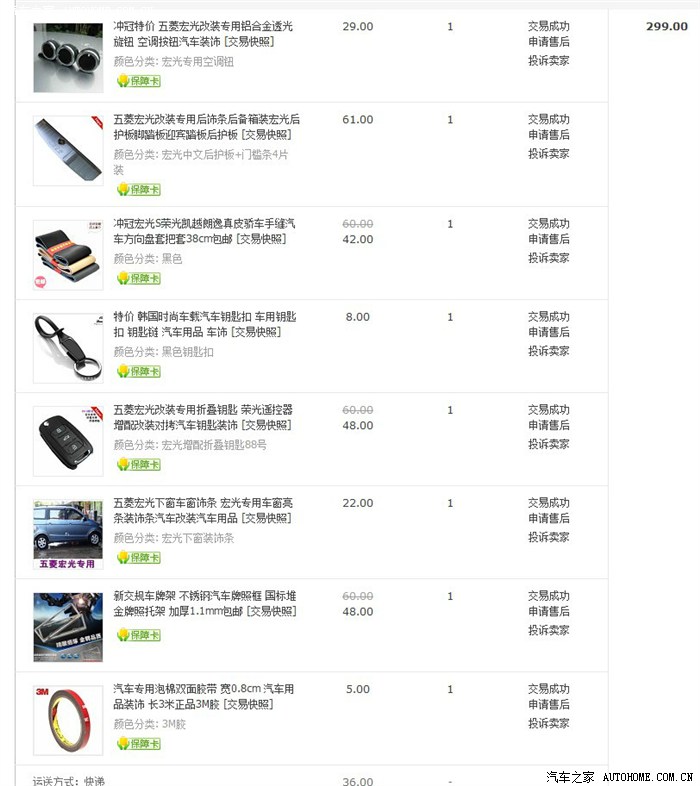Tap 投诉卖家 for the 5.00 3M胶 item
The image size is (700, 786).
(549, 723)
